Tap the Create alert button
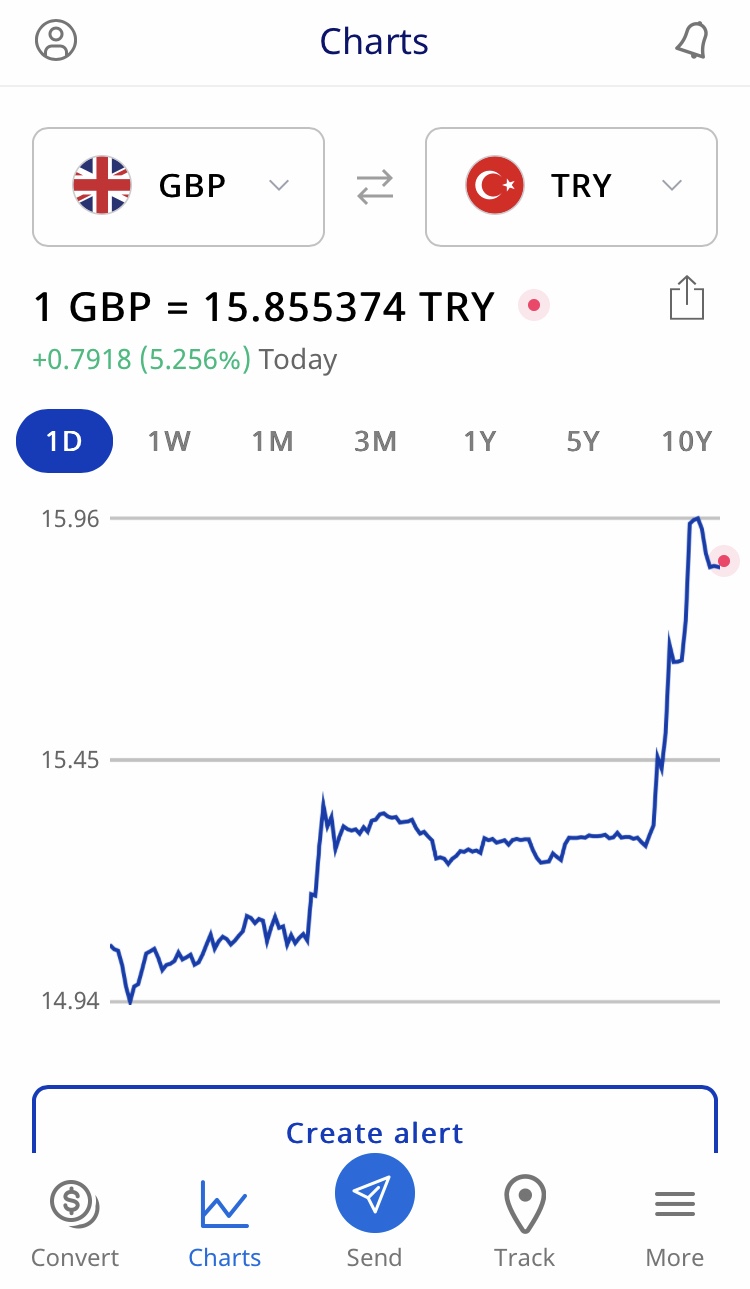 (375, 1127)
